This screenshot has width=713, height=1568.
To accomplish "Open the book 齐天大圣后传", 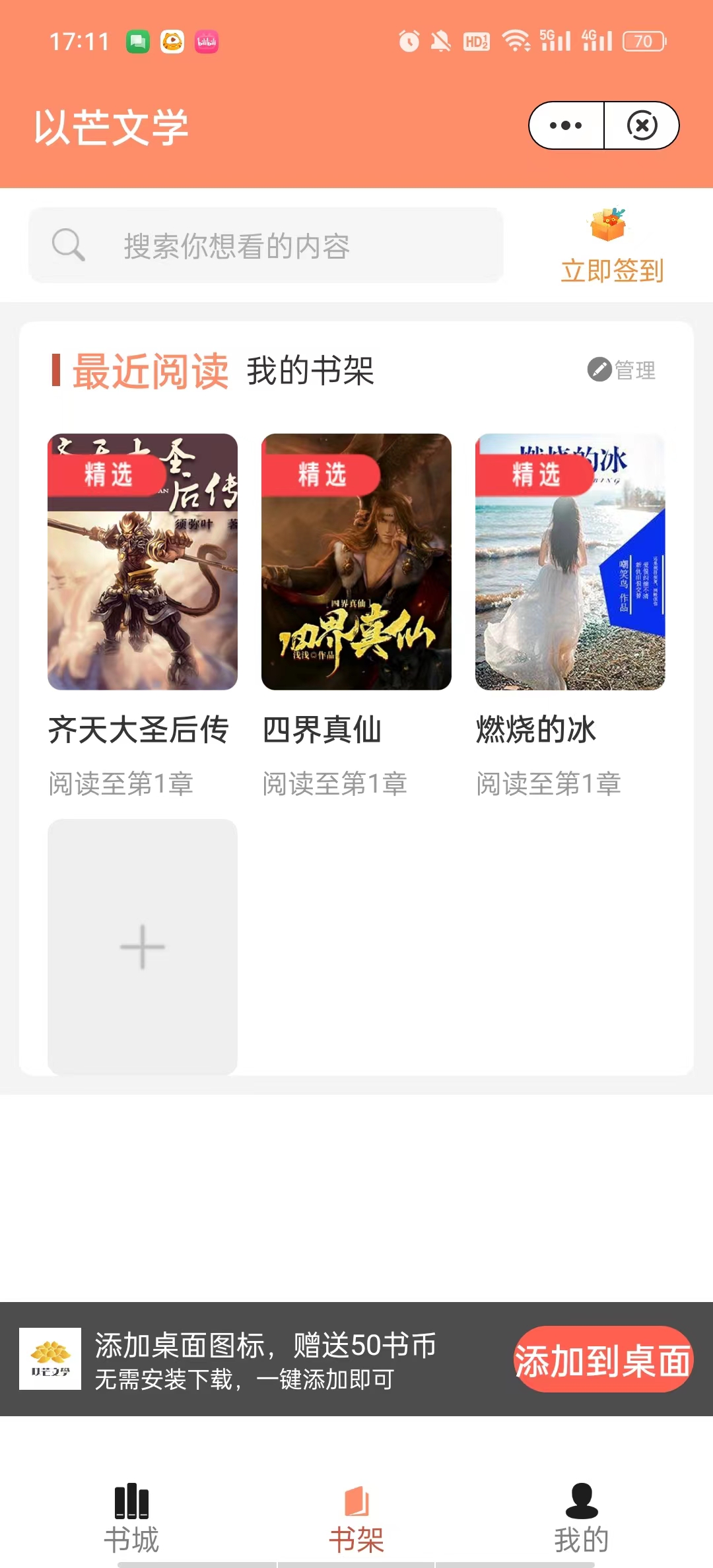I will (143, 562).
